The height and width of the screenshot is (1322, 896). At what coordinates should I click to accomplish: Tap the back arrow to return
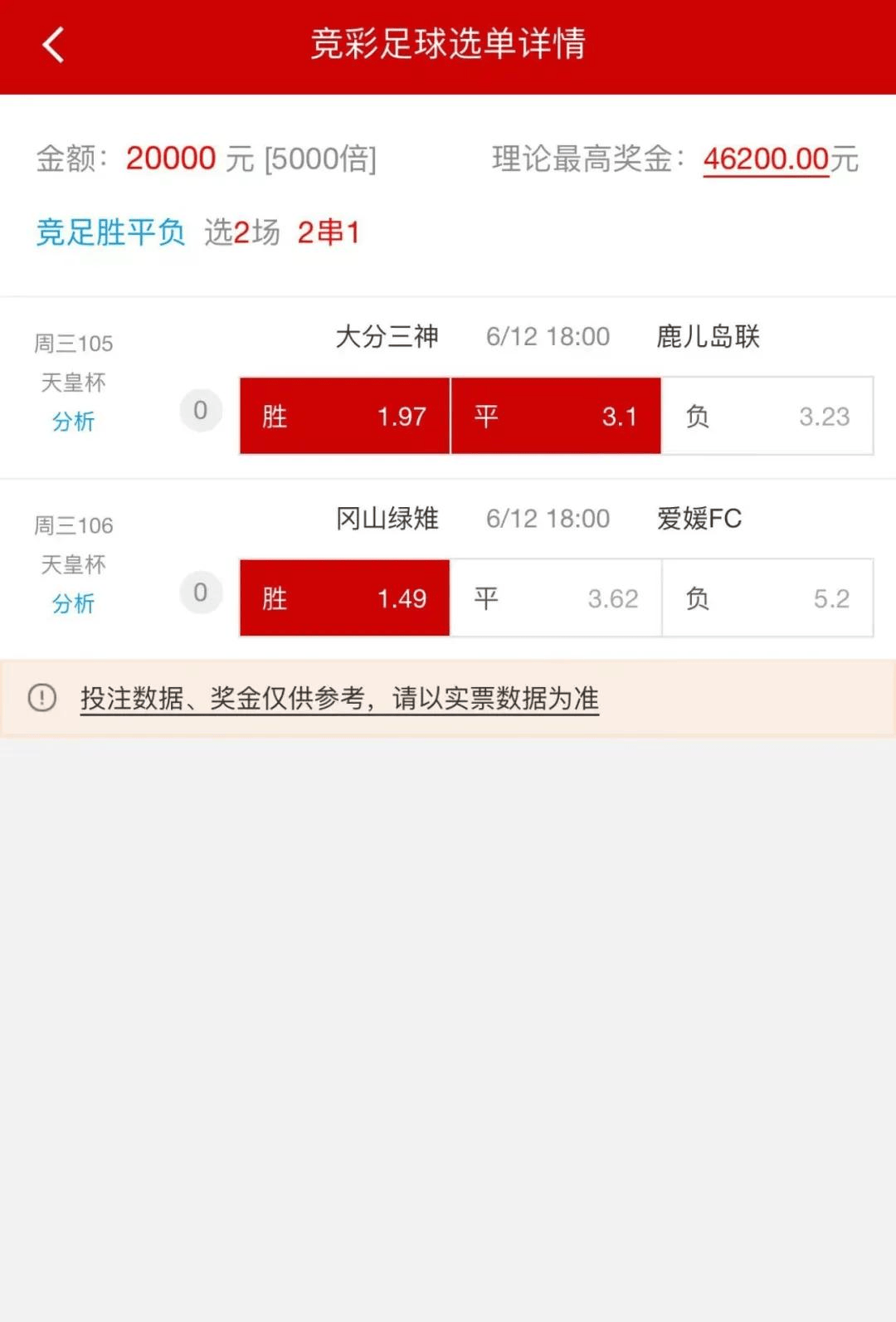pyautogui.click(x=53, y=46)
